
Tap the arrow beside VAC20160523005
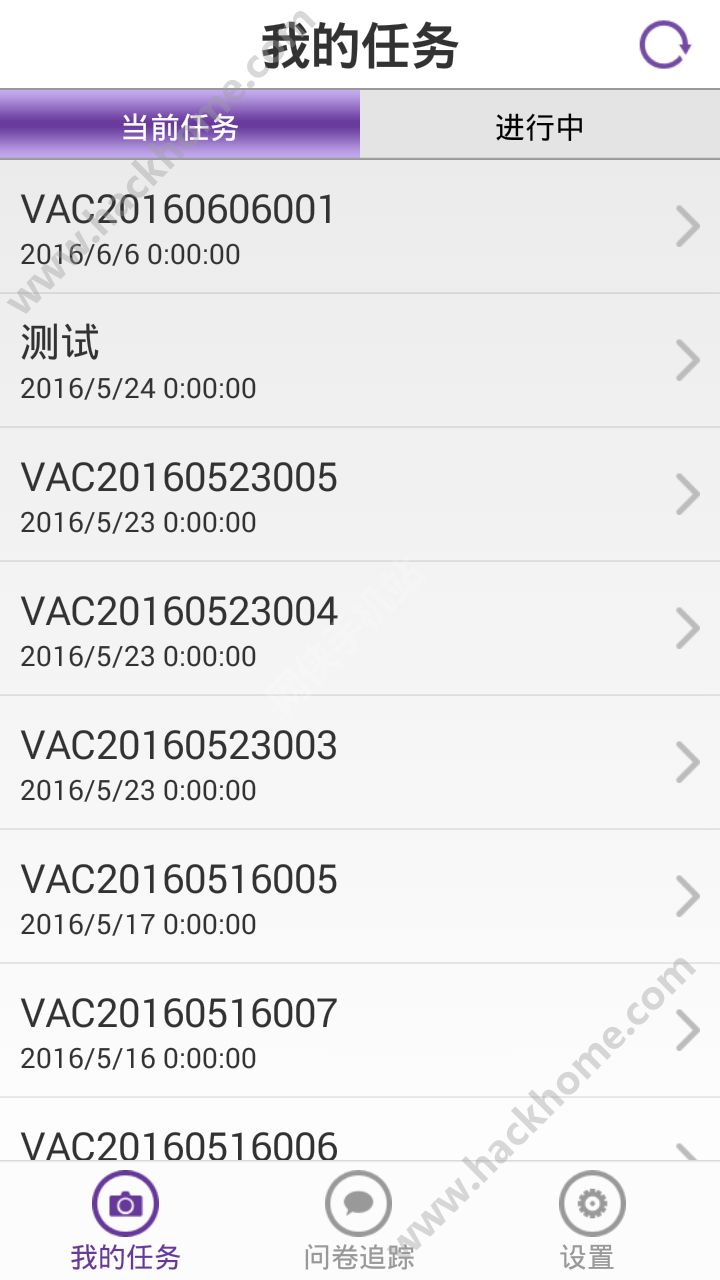pos(687,493)
